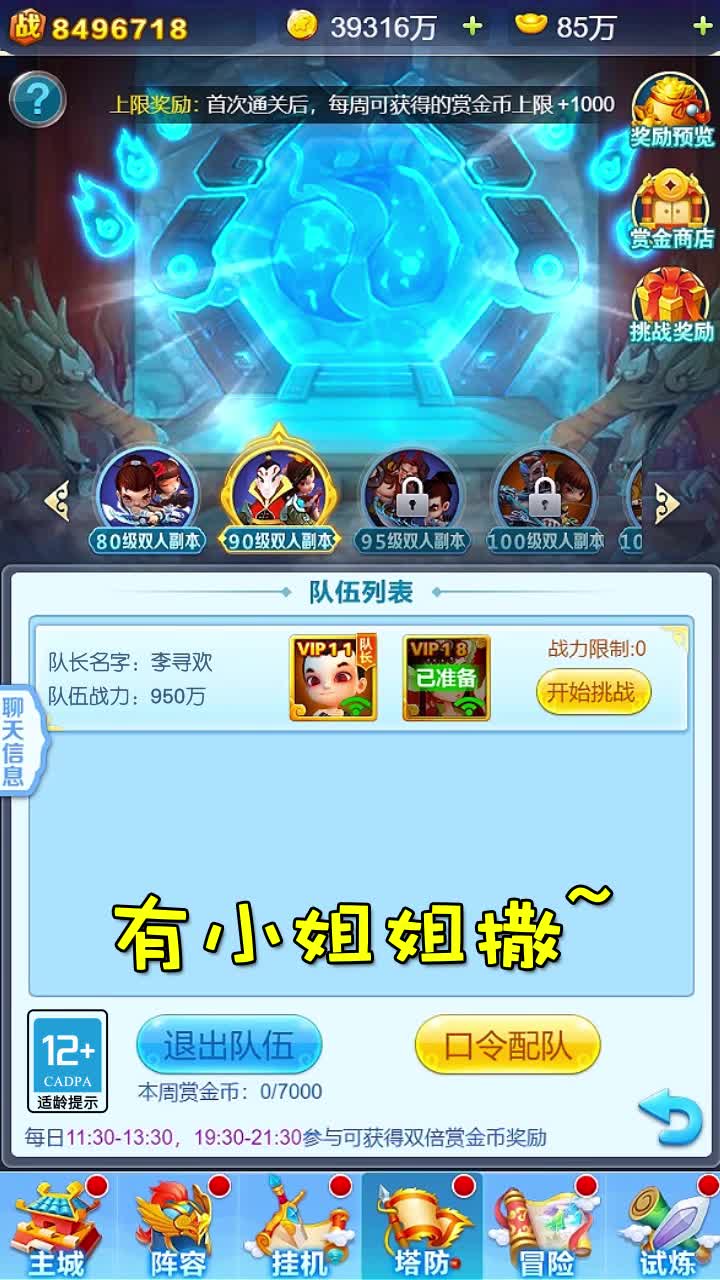Show previous dungeons with left arrow
Image resolution: width=720 pixels, height=1280 pixels.
pos(57,502)
